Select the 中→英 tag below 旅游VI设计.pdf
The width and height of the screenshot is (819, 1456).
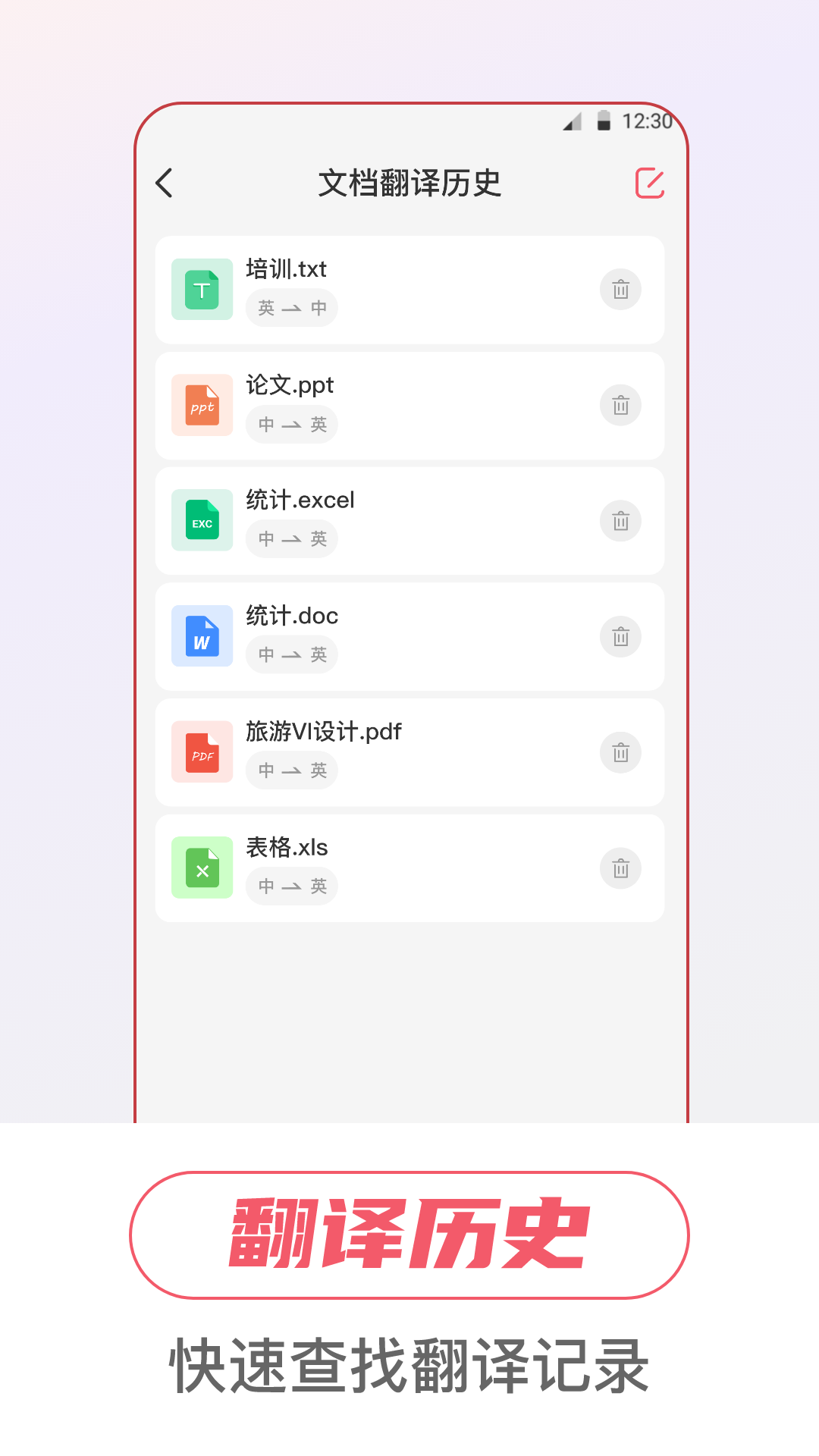[291, 770]
